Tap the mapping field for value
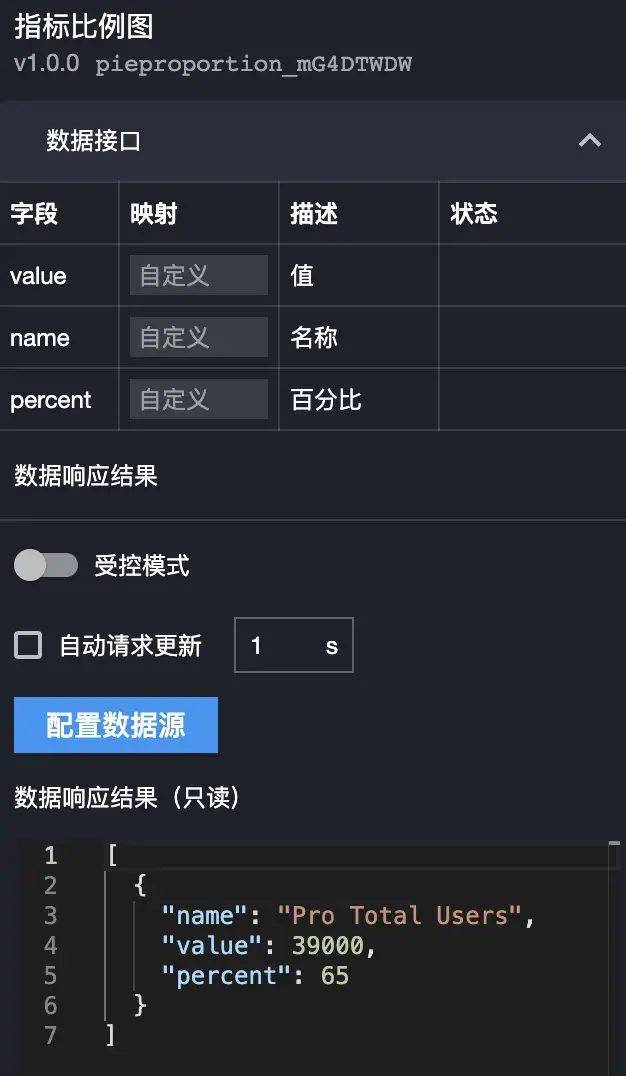Screen dimensions: 626x1076 [x=198, y=275]
